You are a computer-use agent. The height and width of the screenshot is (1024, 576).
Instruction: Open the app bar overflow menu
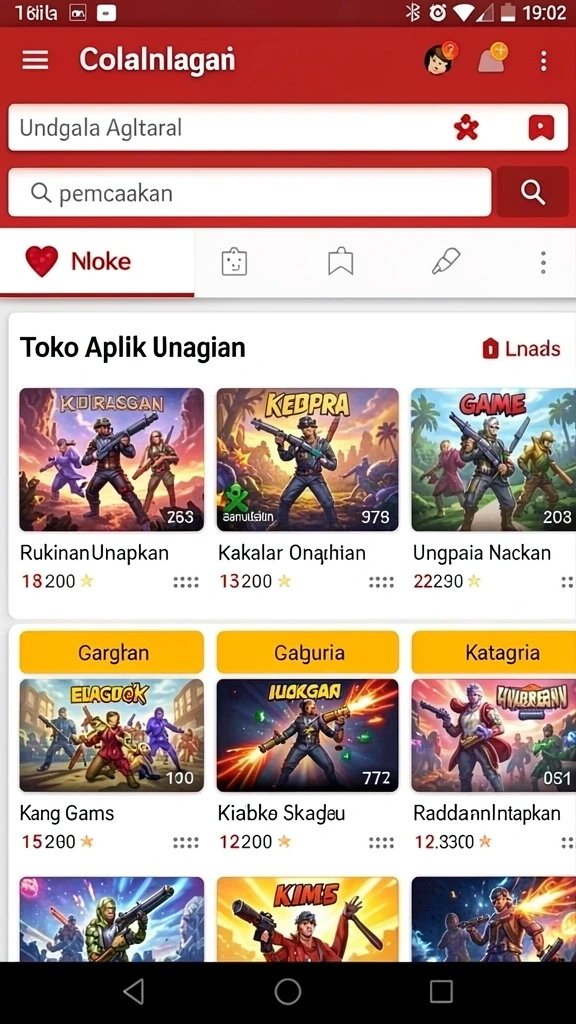click(543, 61)
